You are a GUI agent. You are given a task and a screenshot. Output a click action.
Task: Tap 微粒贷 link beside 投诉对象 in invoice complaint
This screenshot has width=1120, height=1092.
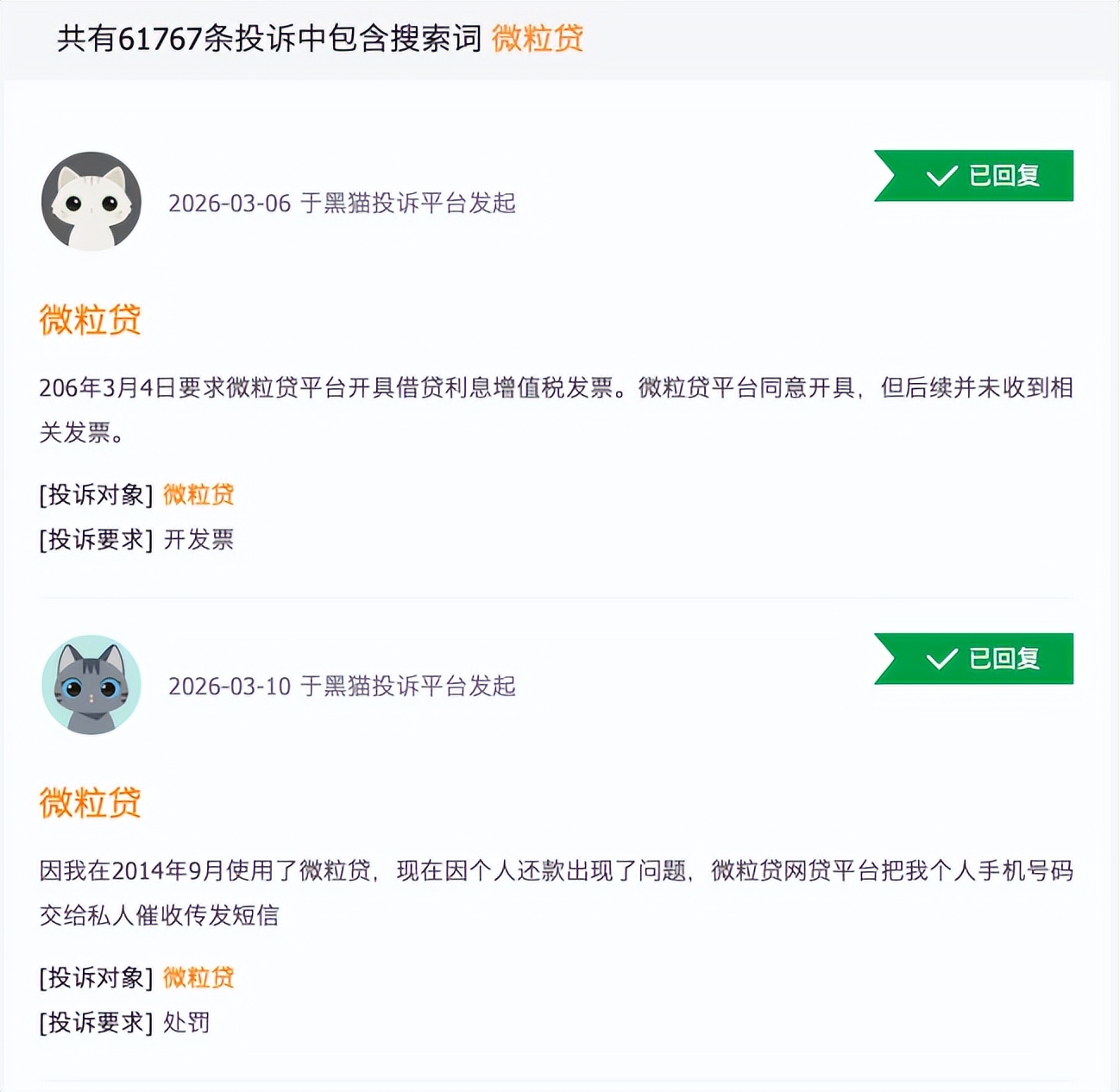(x=198, y=494)
